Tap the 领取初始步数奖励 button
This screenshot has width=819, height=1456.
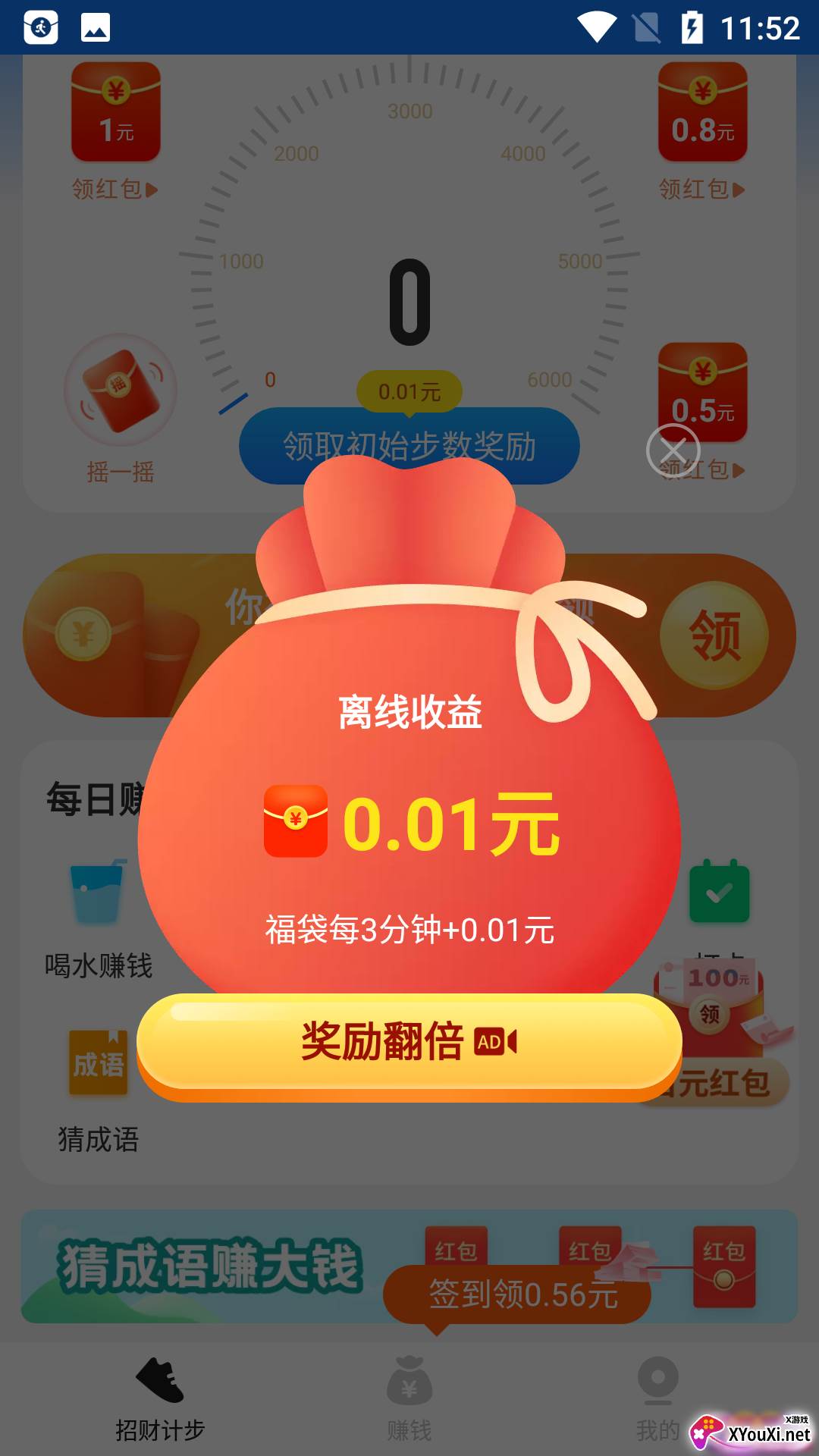(x=409, y=446)
